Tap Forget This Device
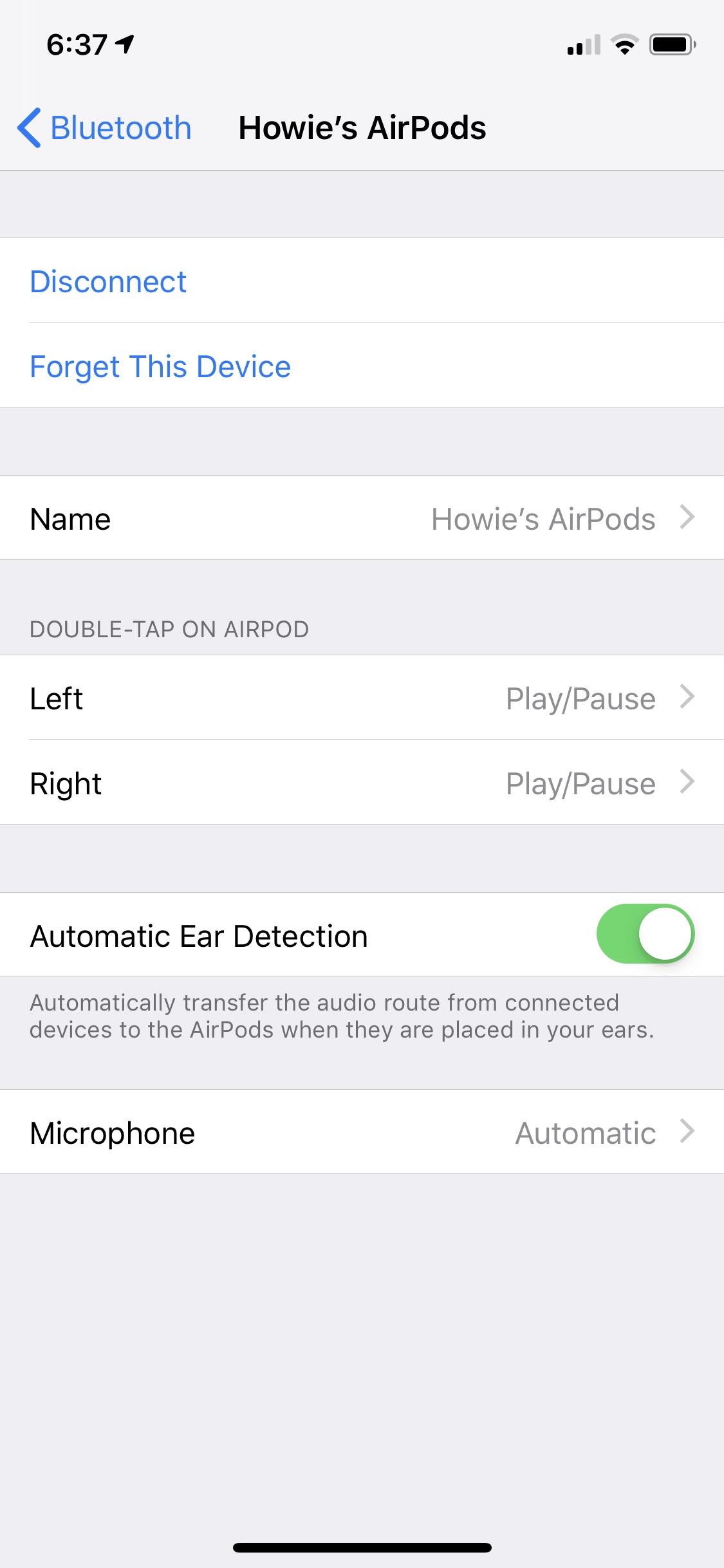 click(160, 366)
